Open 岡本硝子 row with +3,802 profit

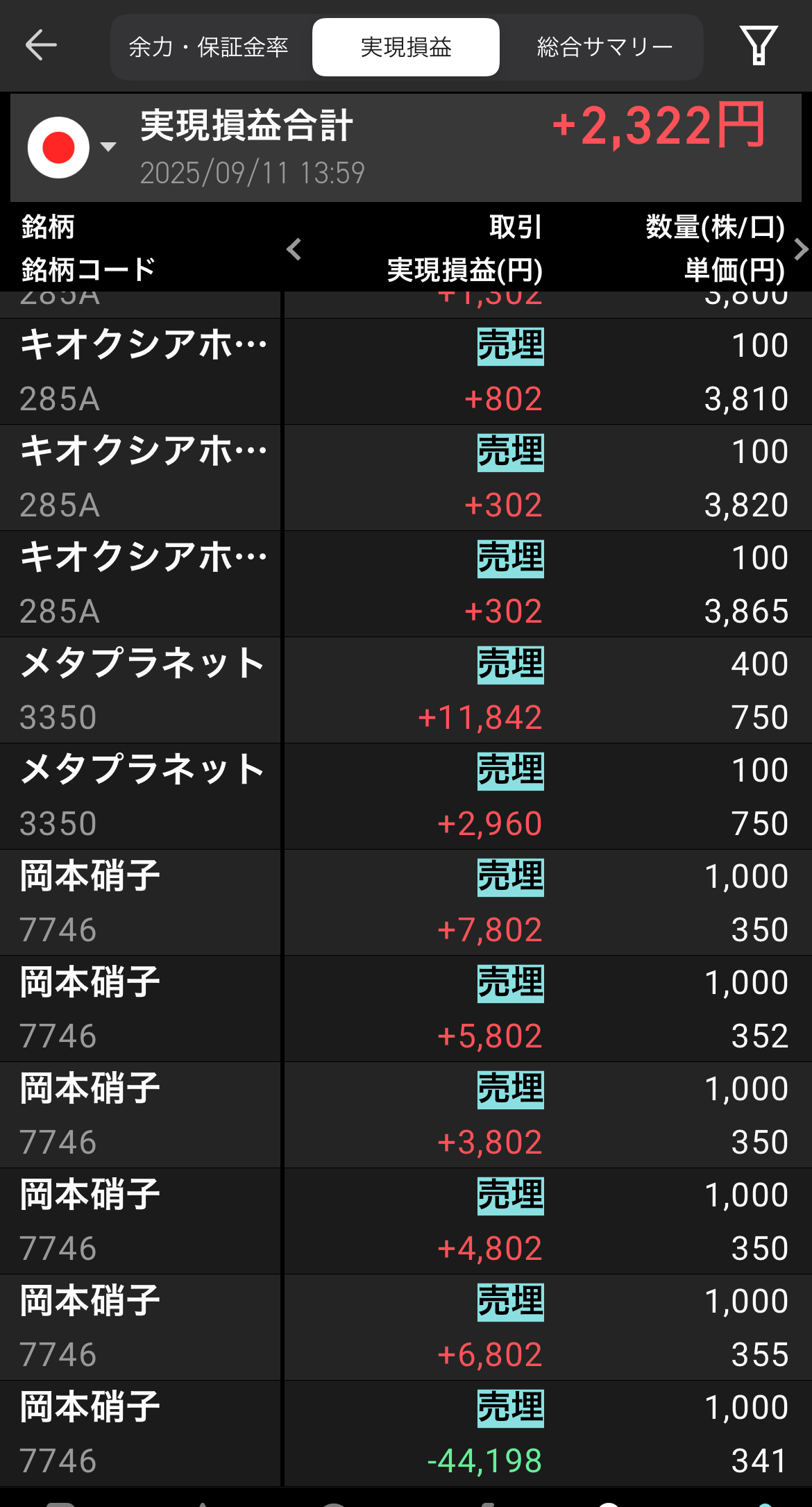406,1115
